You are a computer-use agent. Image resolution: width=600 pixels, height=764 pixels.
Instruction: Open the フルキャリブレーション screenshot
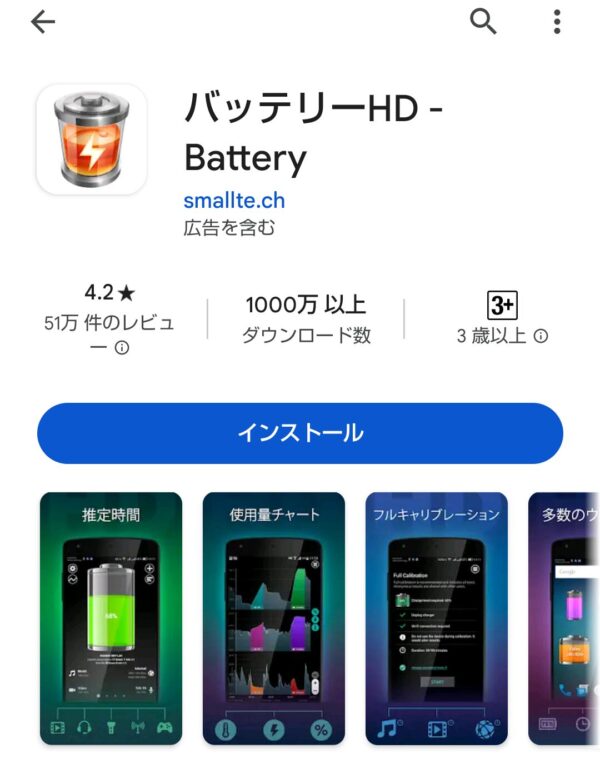click(x=436, y=618)
